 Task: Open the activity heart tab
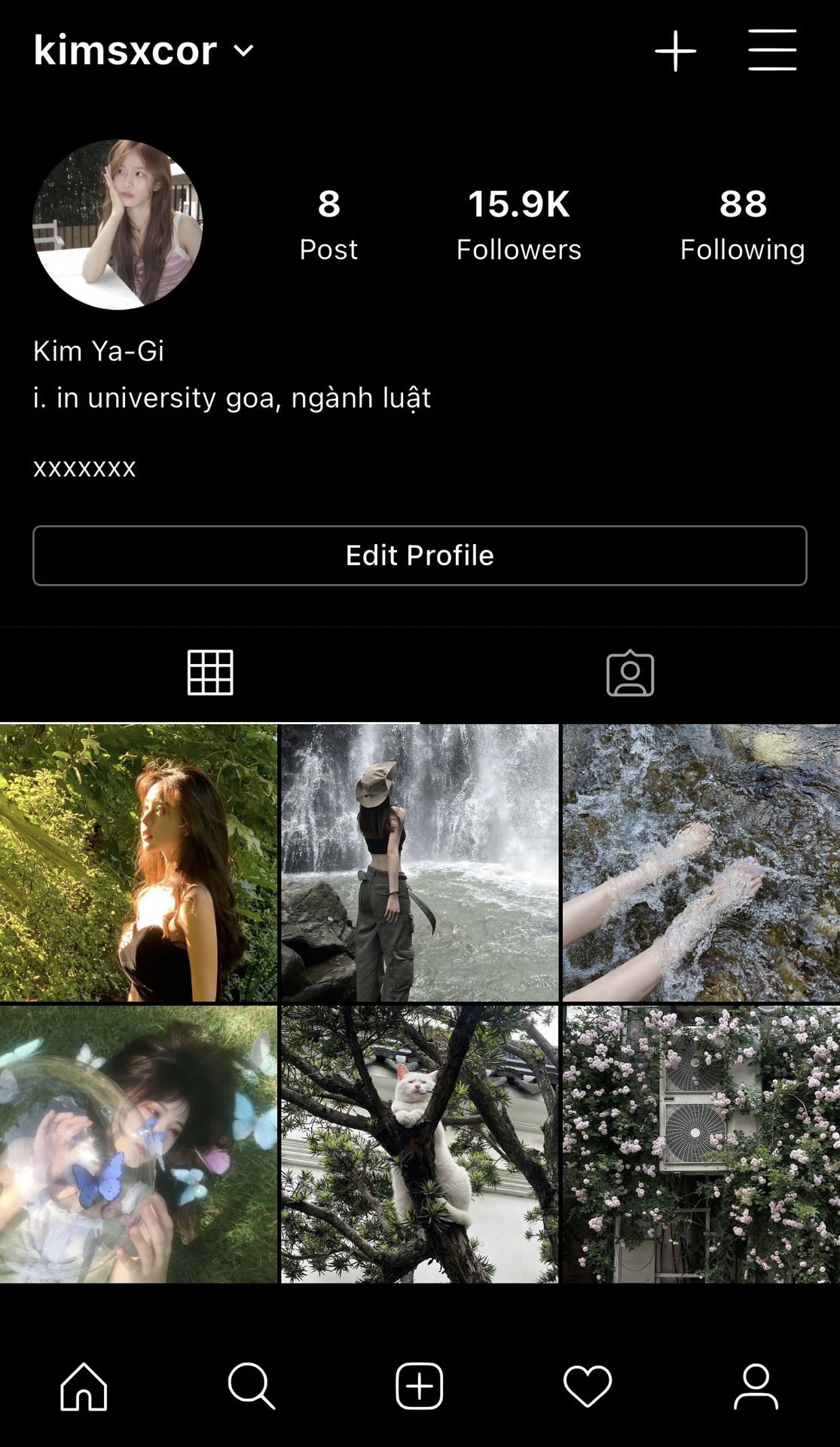pos(588,1386)
